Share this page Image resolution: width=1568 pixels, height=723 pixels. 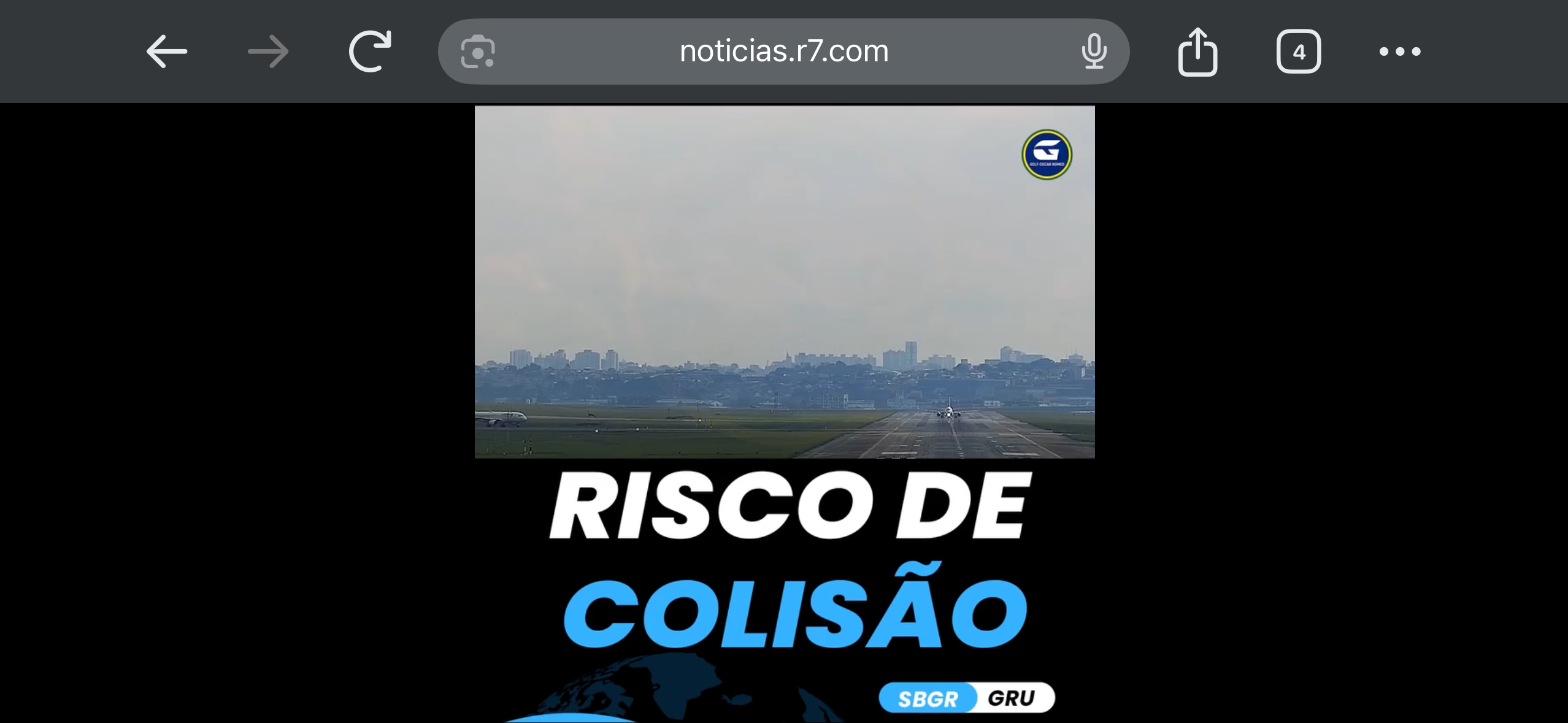point(1197,52)
